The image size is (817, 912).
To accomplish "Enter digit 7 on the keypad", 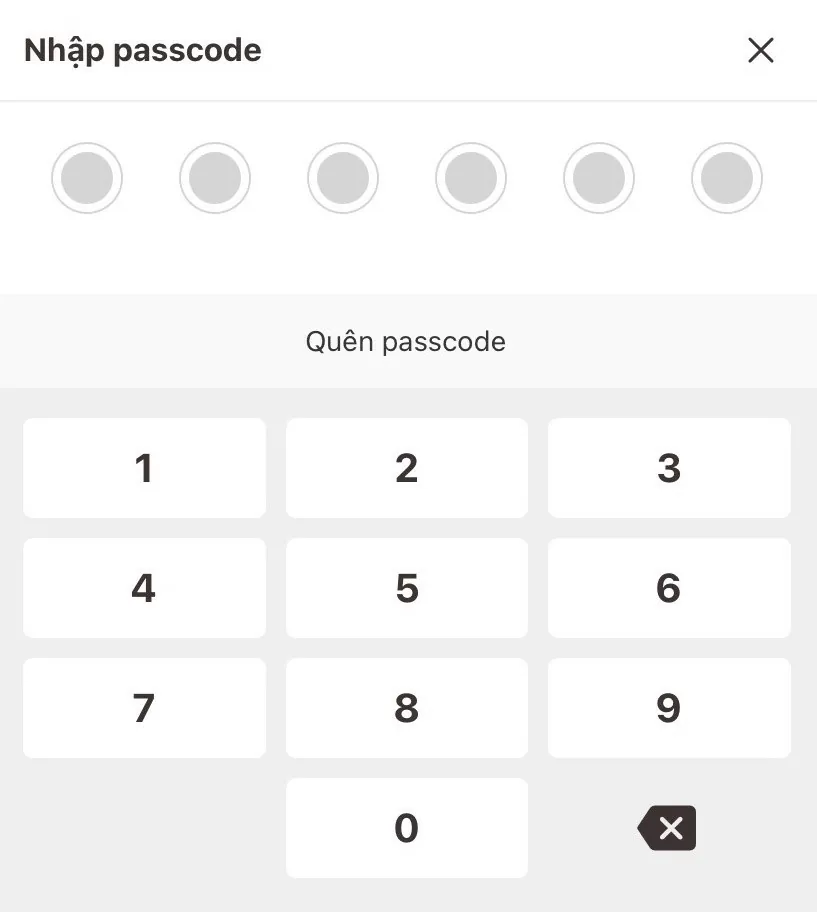I will click(144, 708).
